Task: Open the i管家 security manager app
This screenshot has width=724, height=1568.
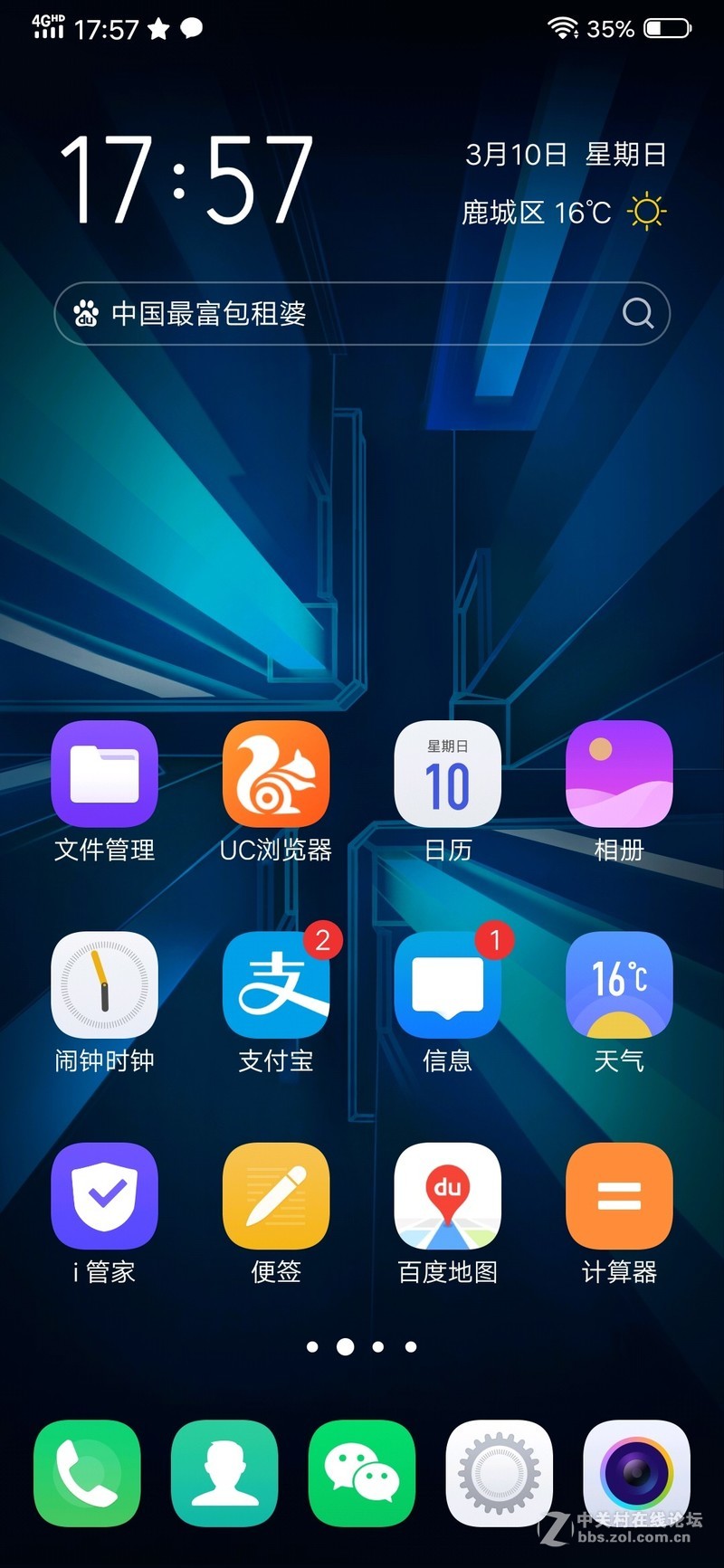Action: pyautogui.click(x=103, y=1196)
